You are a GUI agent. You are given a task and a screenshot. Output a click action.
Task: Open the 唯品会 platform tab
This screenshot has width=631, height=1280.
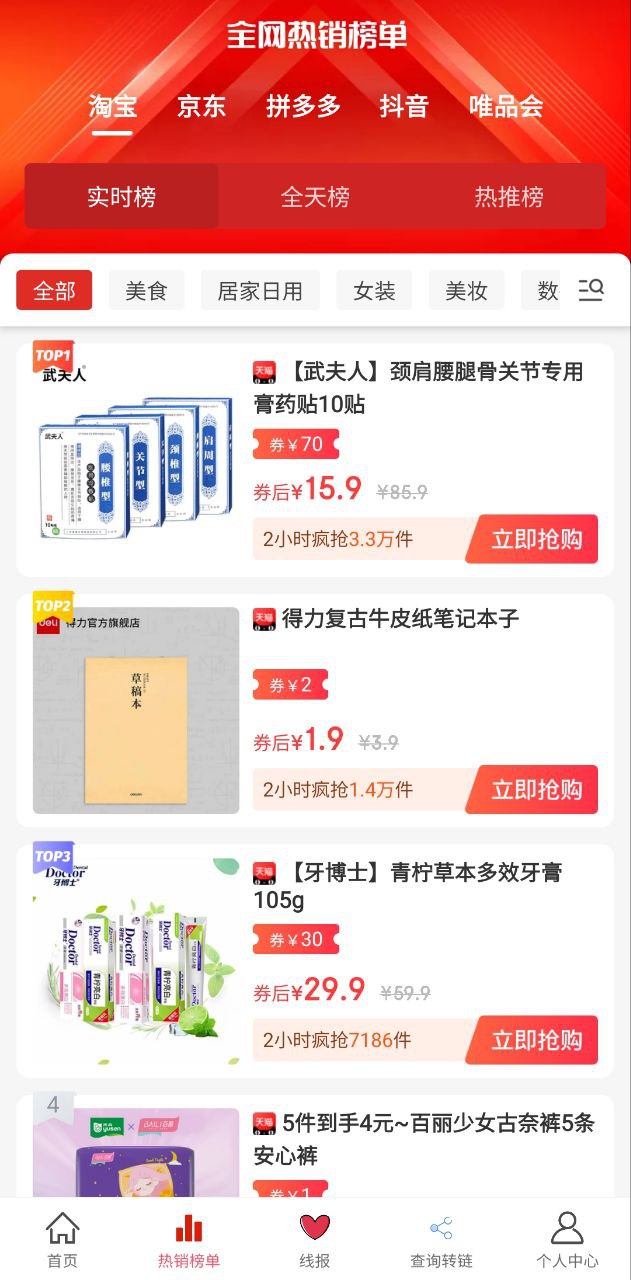(506, 106)
